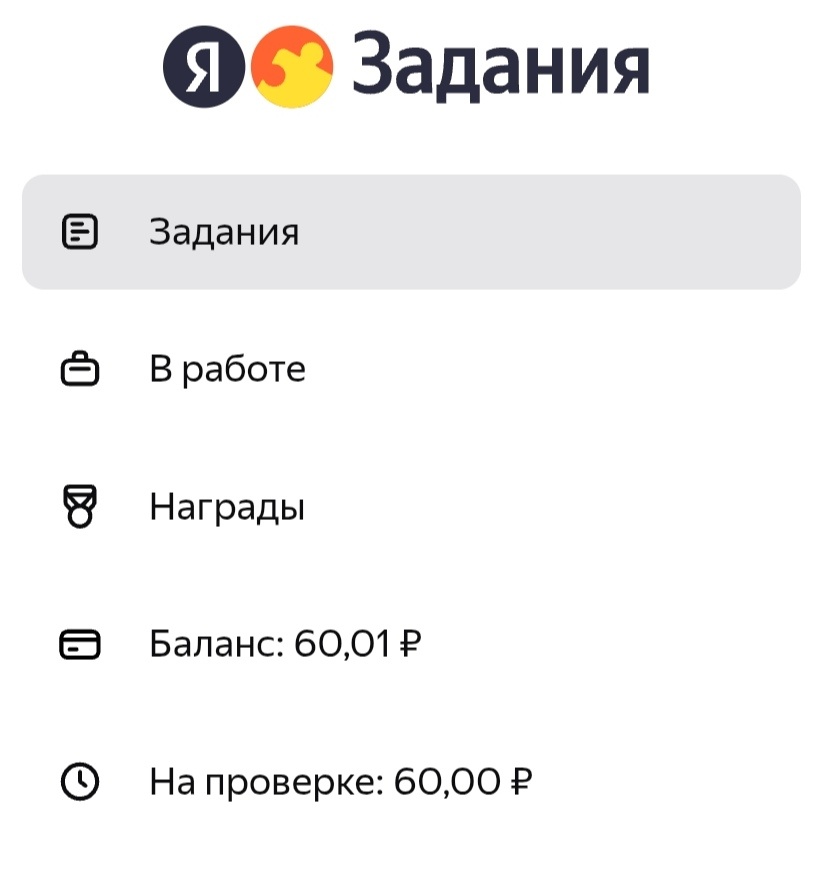Click the Задания document icon
The height and width of the screenshot is (889, 818).
[79, 231]
